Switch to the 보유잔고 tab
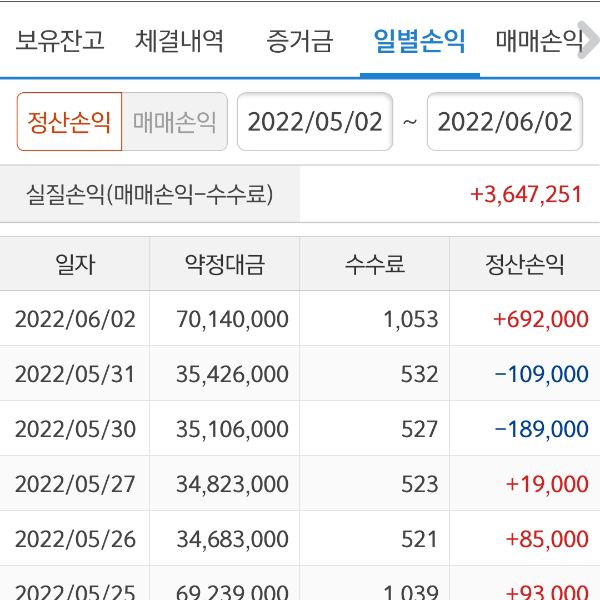This screenshot has width=600, height=600. (60, 41)
